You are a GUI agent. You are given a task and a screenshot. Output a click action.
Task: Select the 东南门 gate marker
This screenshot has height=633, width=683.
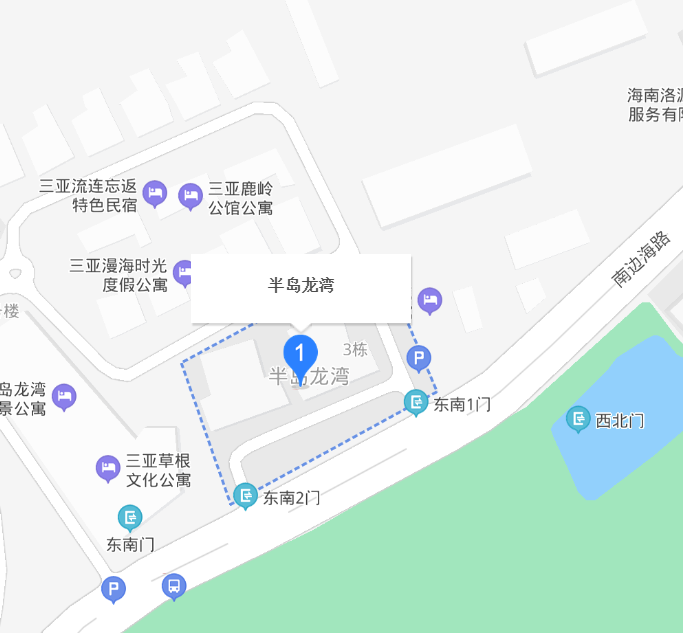(130, 518)
